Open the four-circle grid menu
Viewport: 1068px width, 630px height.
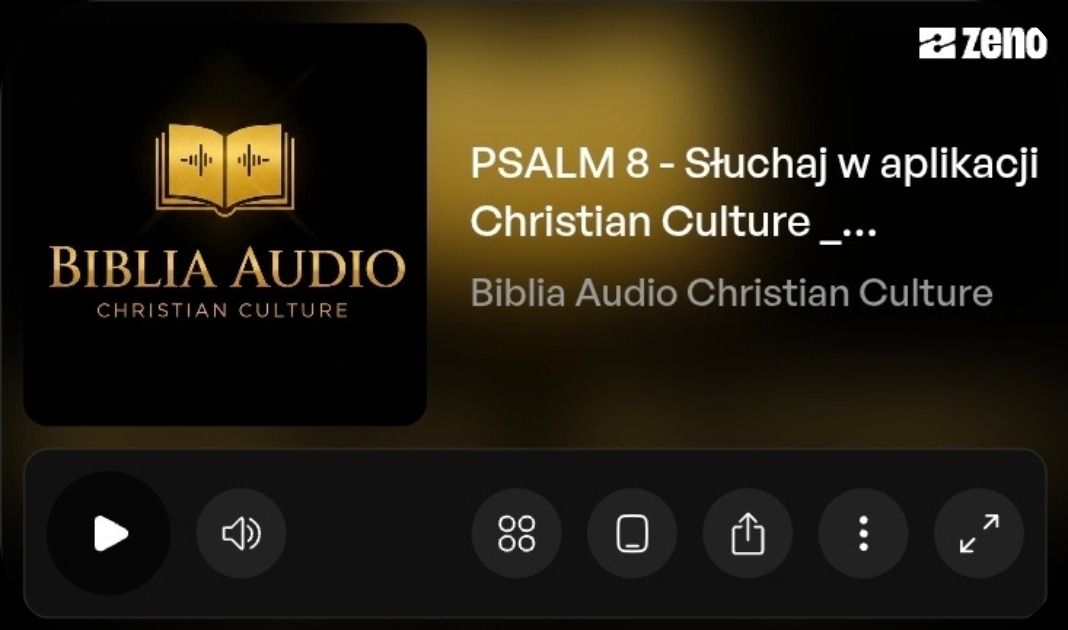click(516, 533)
